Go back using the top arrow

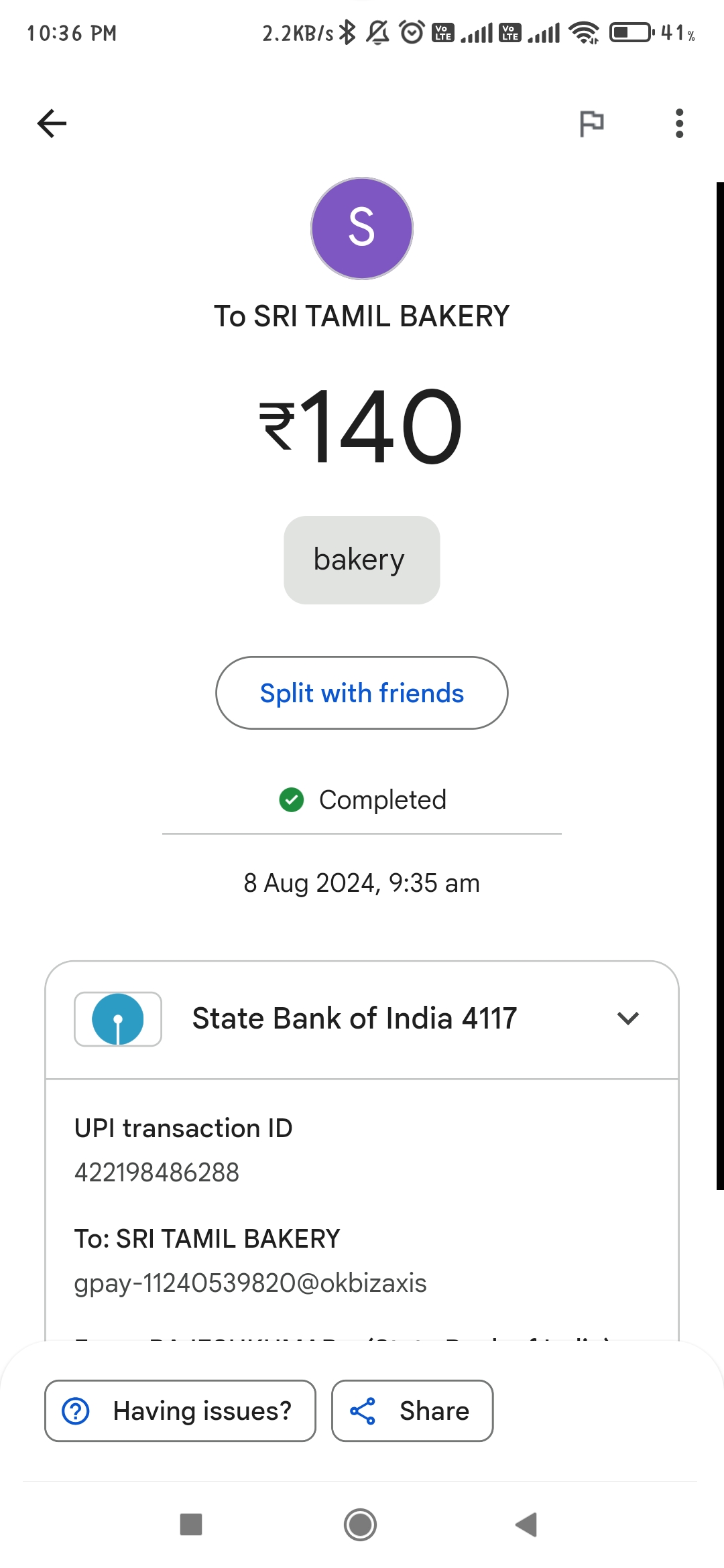52,123
